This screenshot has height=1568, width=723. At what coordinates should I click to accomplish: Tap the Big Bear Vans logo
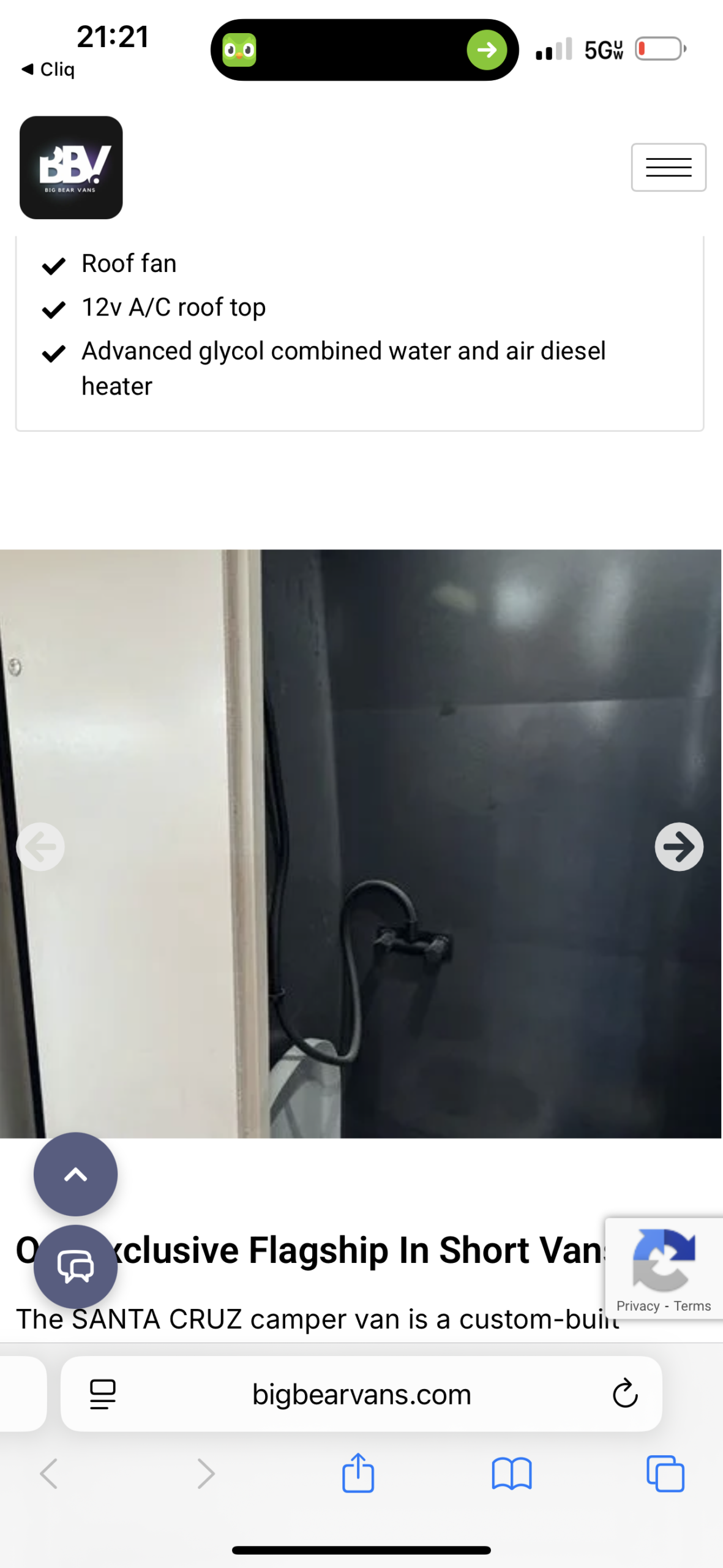coord(71,167)
